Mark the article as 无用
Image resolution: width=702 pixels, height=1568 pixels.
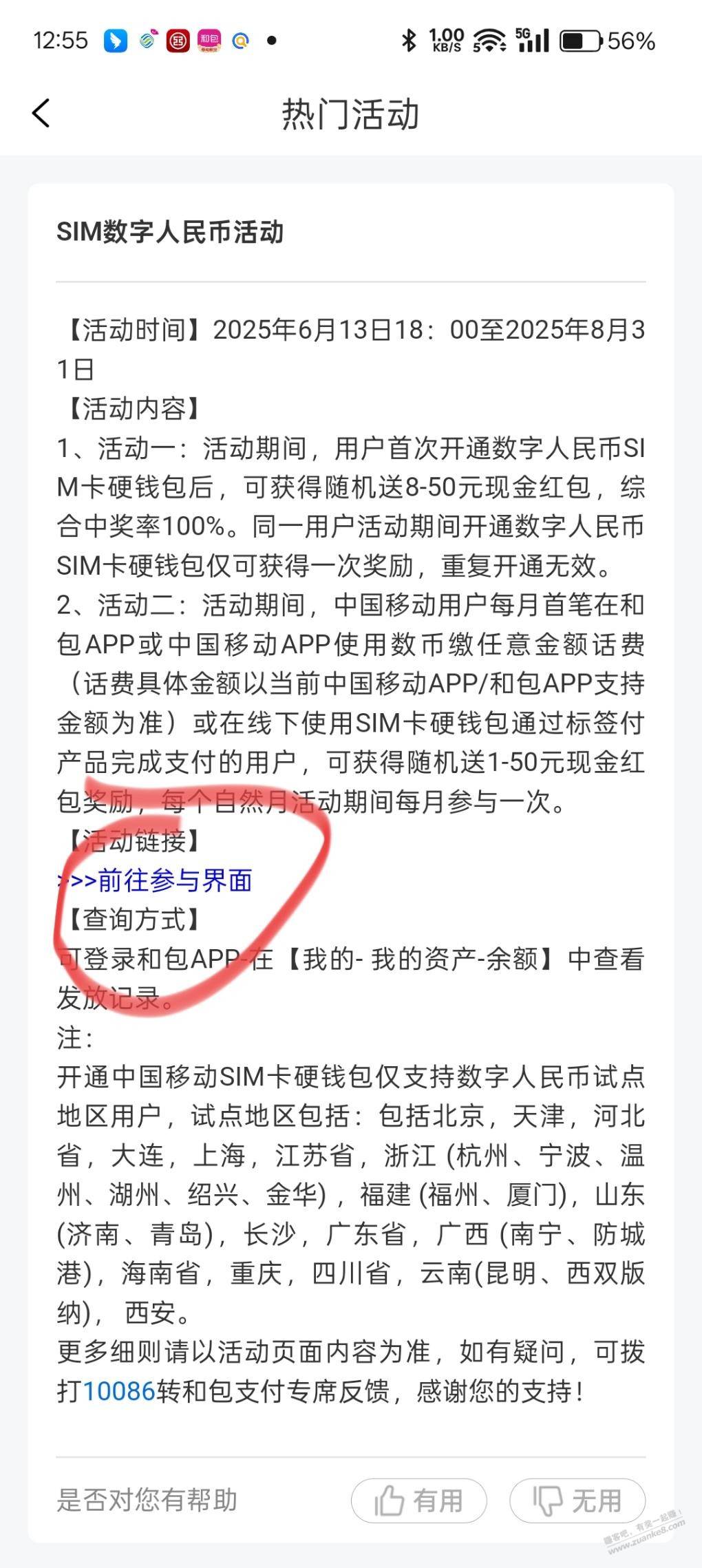pyautogui.click(x=577, y=1501)
